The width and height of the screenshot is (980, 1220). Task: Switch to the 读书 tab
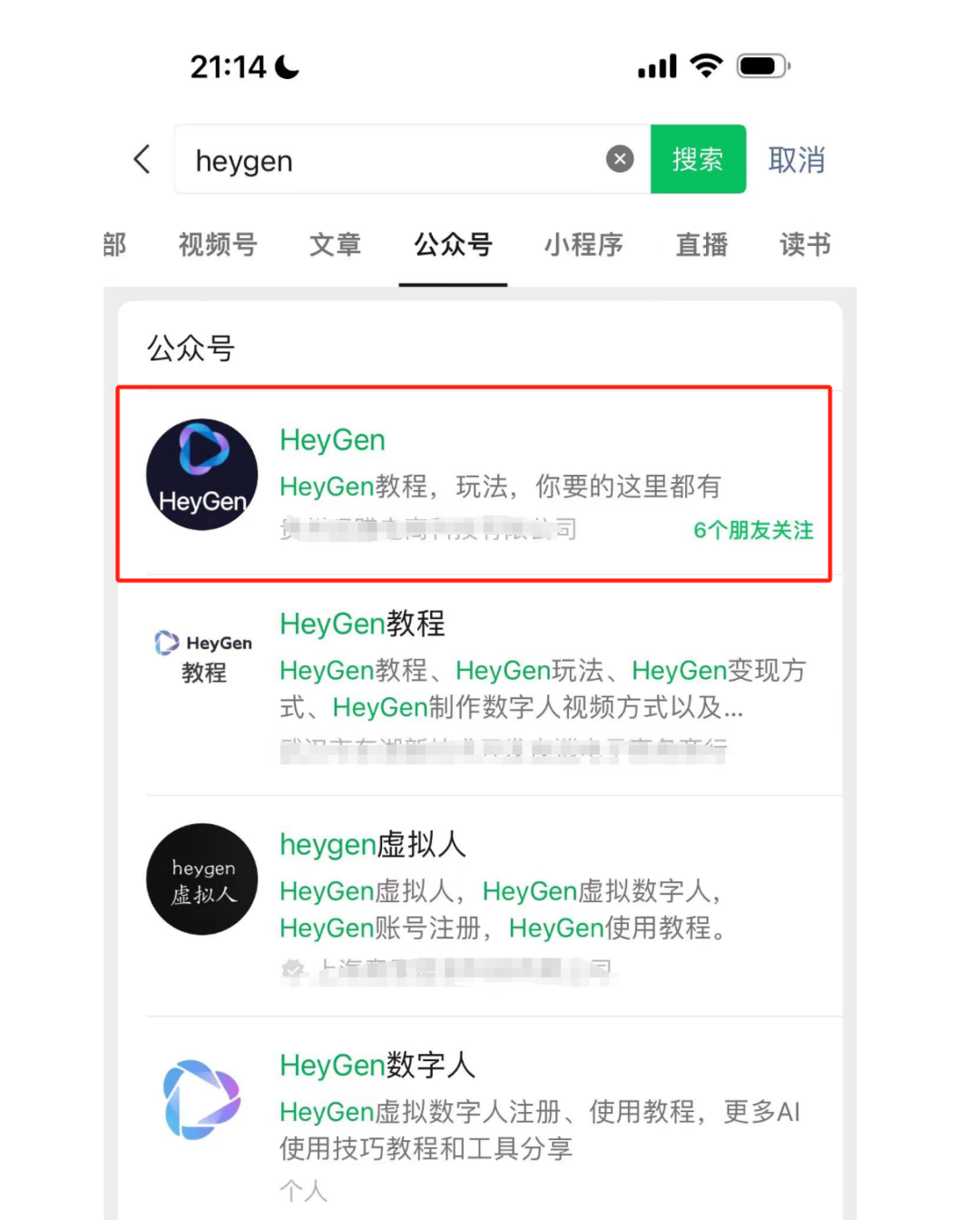[805, 244]
